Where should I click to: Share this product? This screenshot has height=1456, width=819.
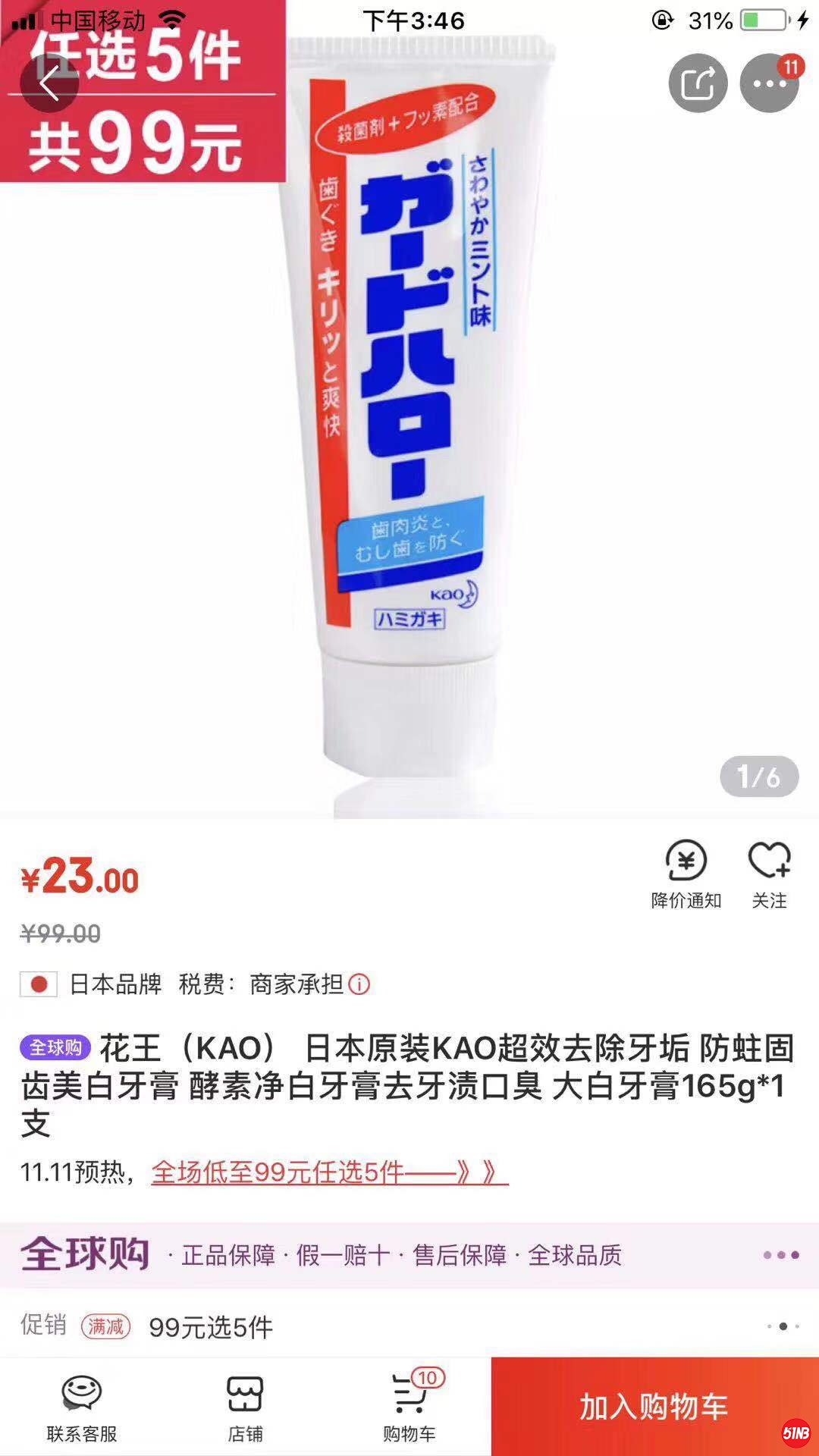click(698, 83)
